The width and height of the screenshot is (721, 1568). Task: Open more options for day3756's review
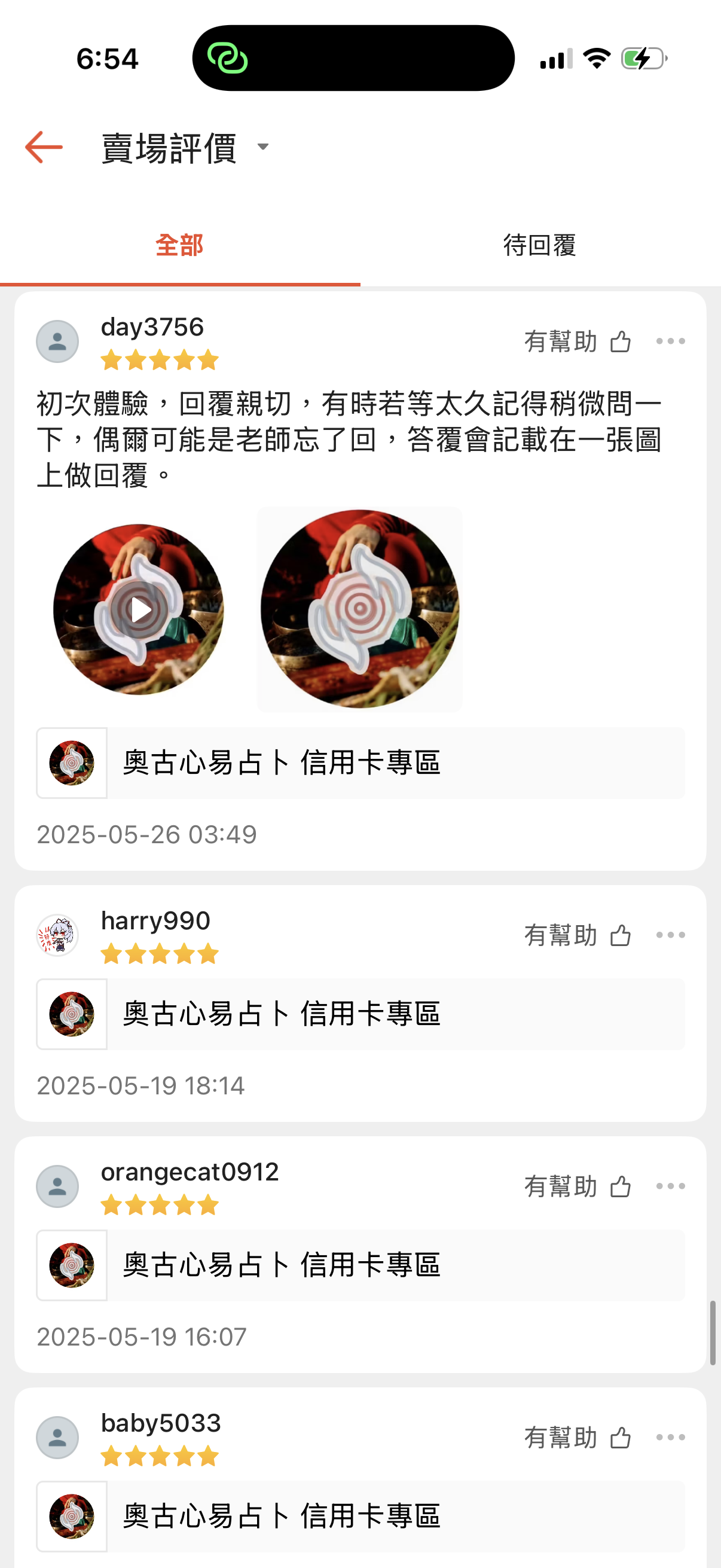pyautogui.click(x=671, y=341)
